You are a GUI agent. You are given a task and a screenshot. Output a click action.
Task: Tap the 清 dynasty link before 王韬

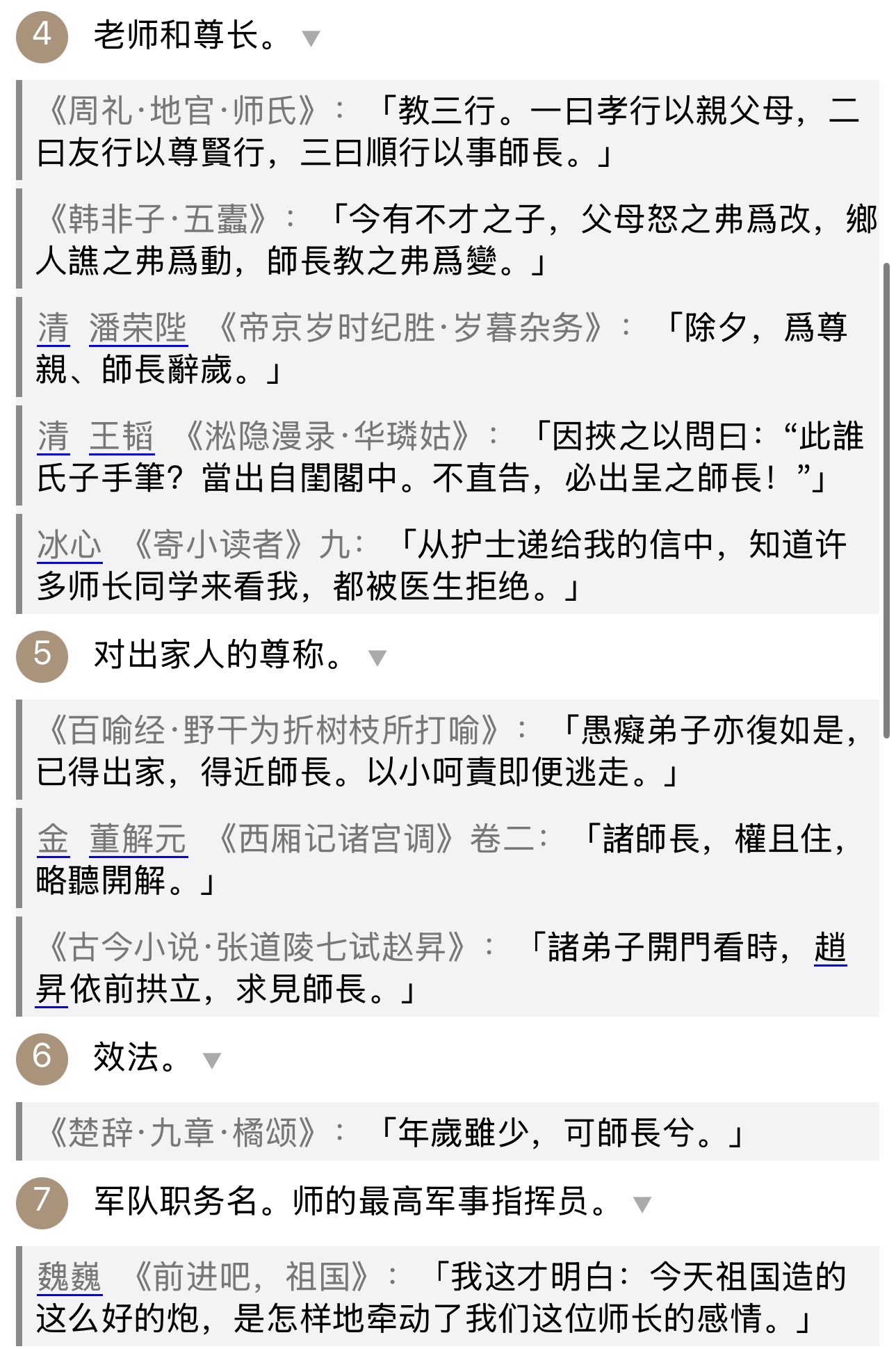pos(53,437)
